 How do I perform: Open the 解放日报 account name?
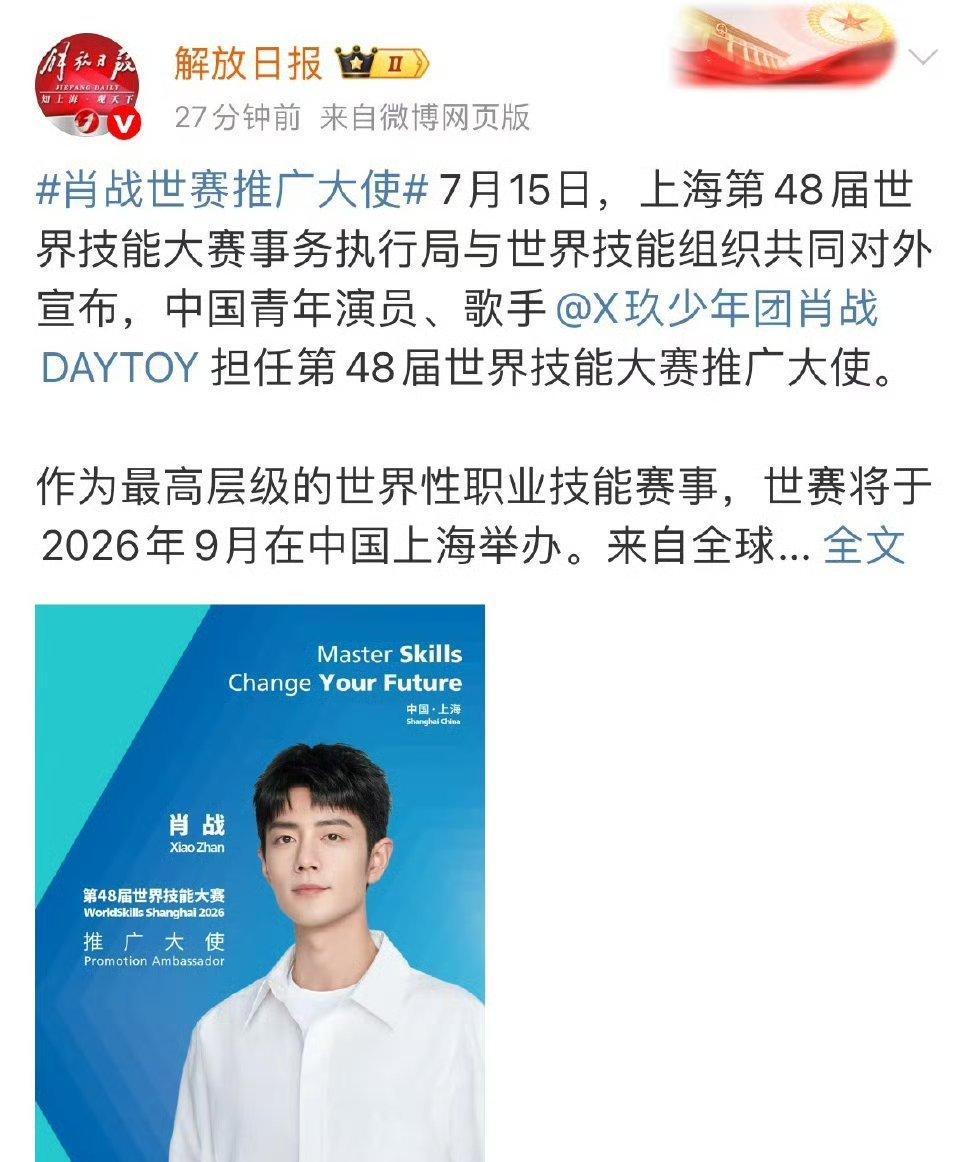coord(248,64)
